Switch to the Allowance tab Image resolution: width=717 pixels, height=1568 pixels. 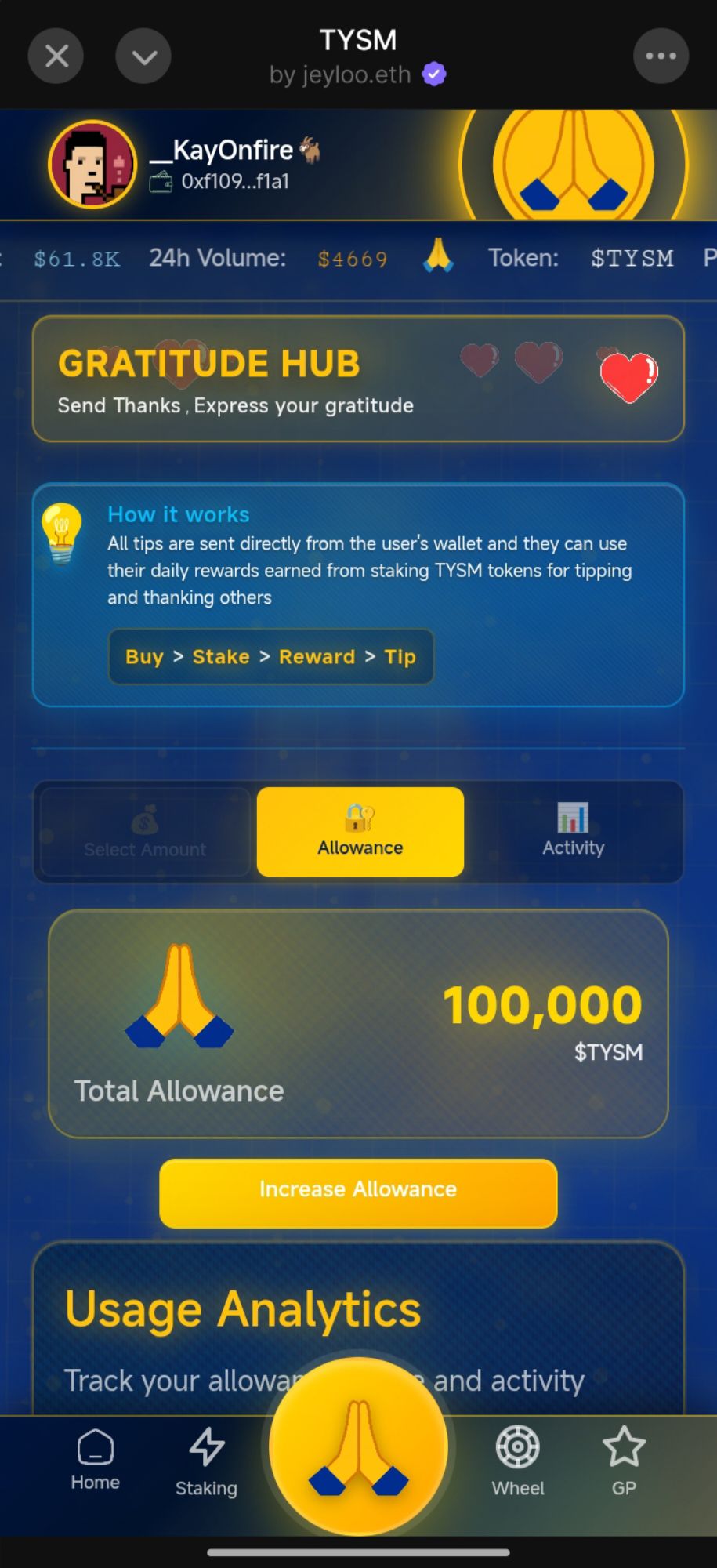[x=360, y=832]
